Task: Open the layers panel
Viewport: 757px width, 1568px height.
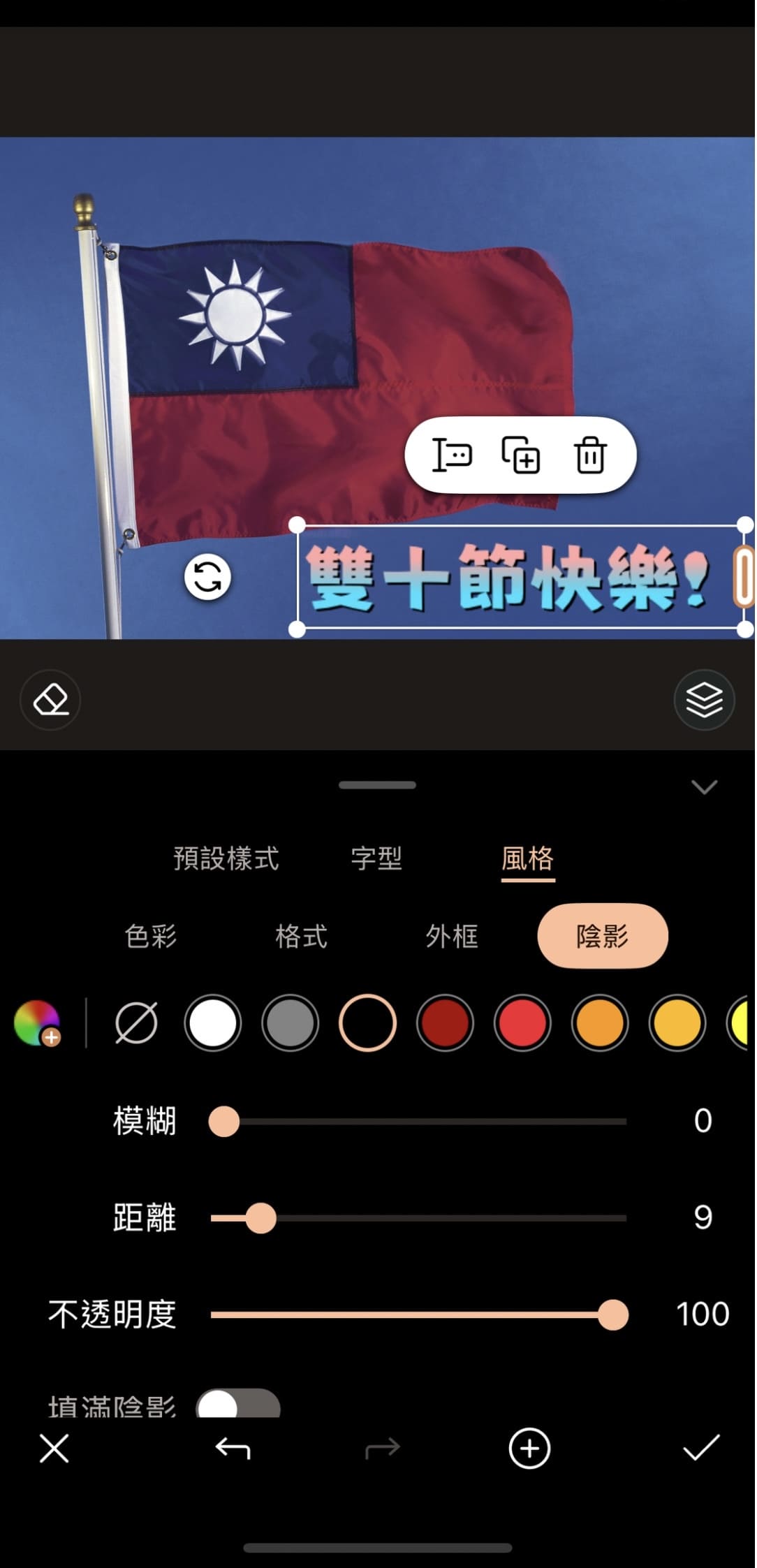Action: (704, 700)
